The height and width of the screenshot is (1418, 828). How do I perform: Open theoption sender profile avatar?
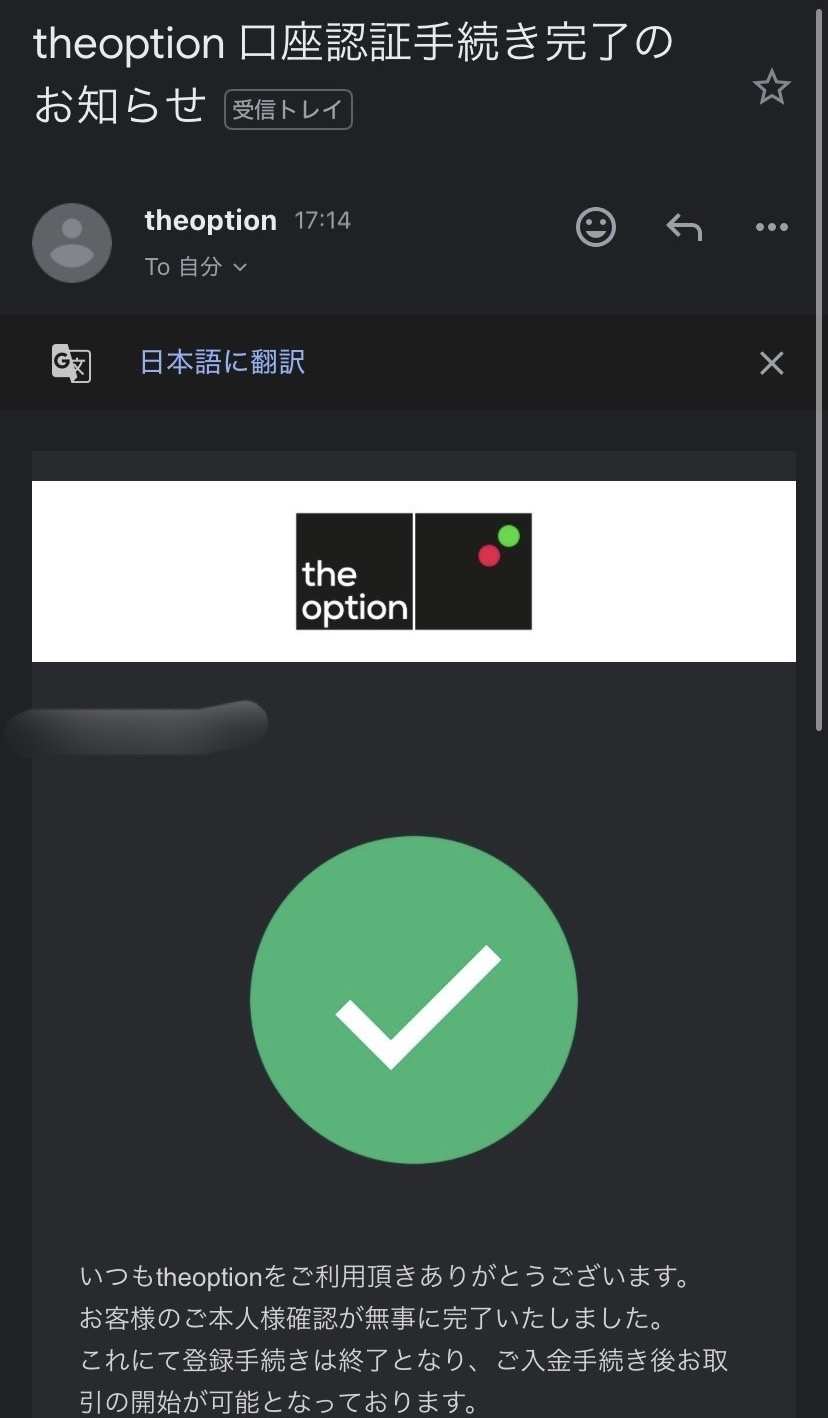pos(72,243)
